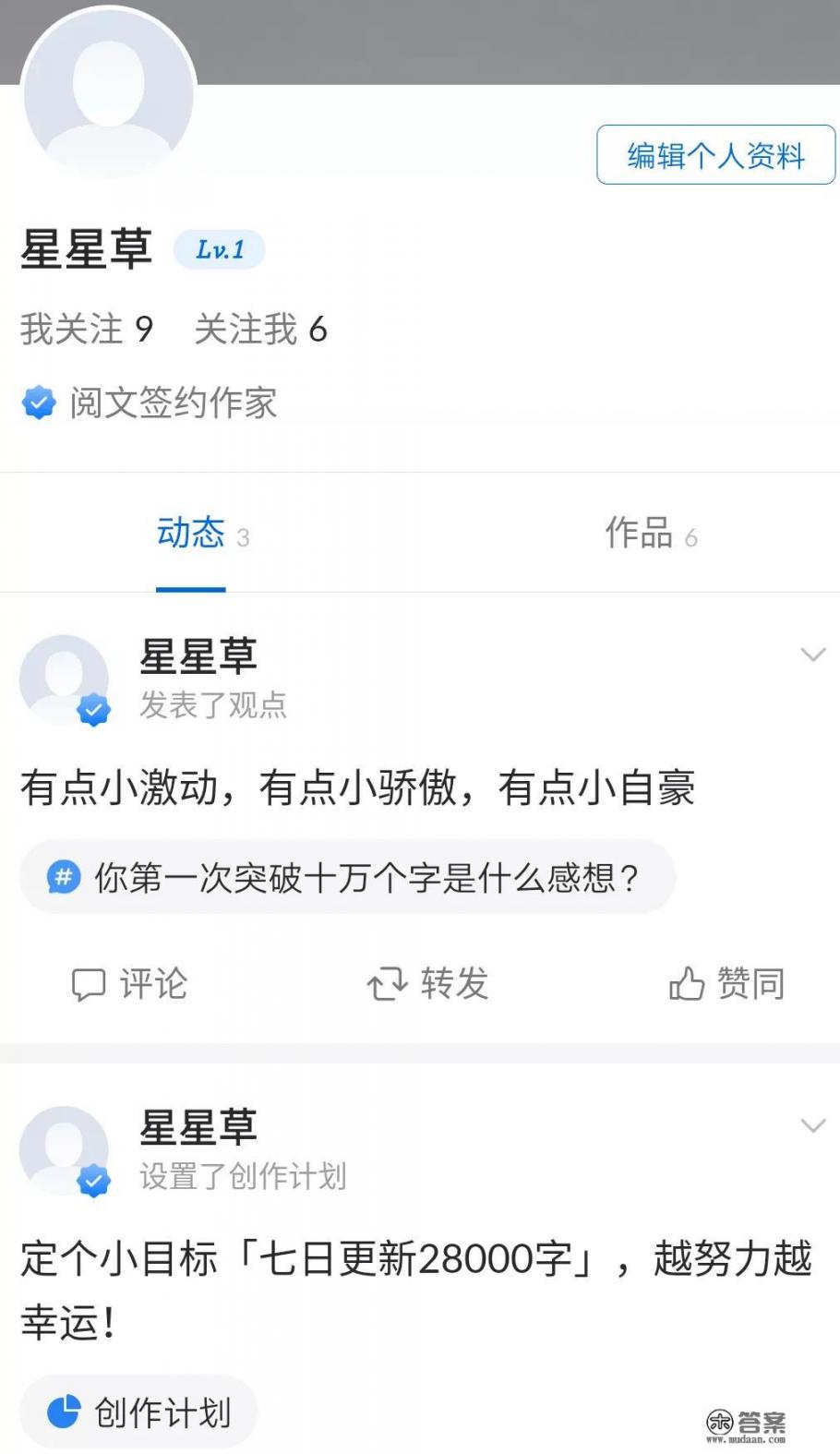Click the blue hashtag topic icon

point(61,877)
